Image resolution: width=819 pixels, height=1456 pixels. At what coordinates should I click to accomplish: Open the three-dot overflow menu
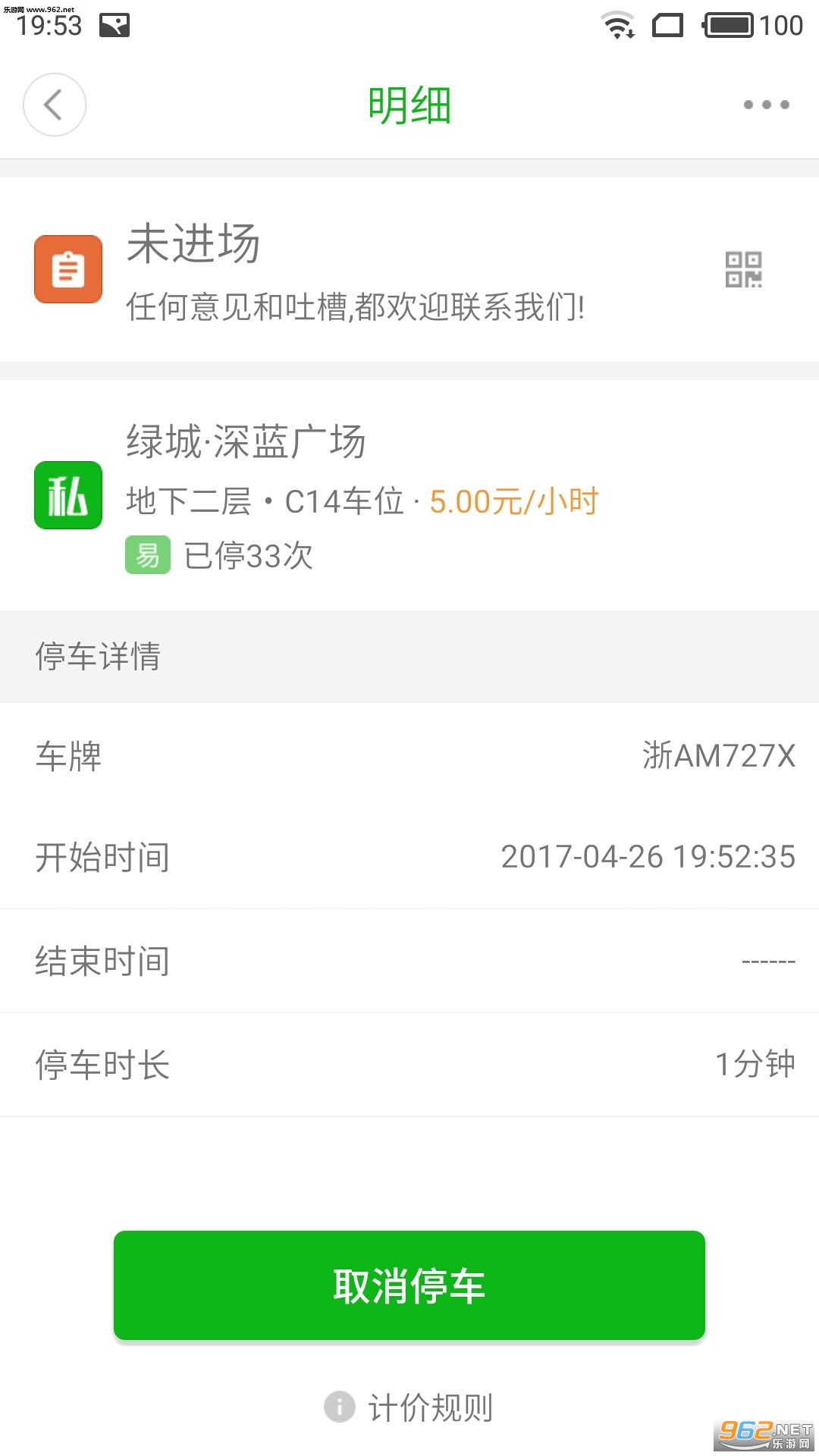point(766,105)
